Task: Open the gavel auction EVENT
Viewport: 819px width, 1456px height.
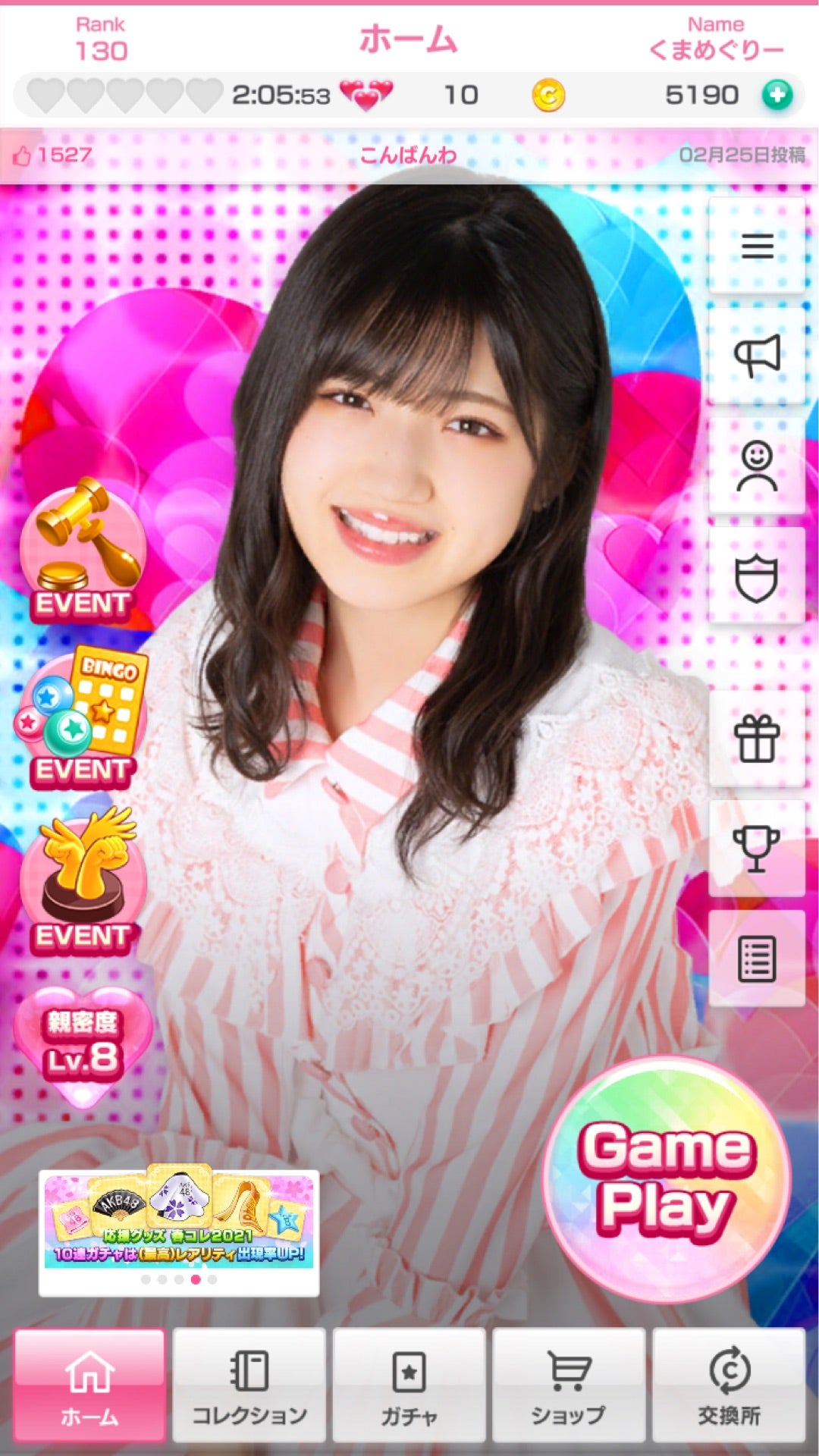Action: pyautogui.click(x=83, y=550)
